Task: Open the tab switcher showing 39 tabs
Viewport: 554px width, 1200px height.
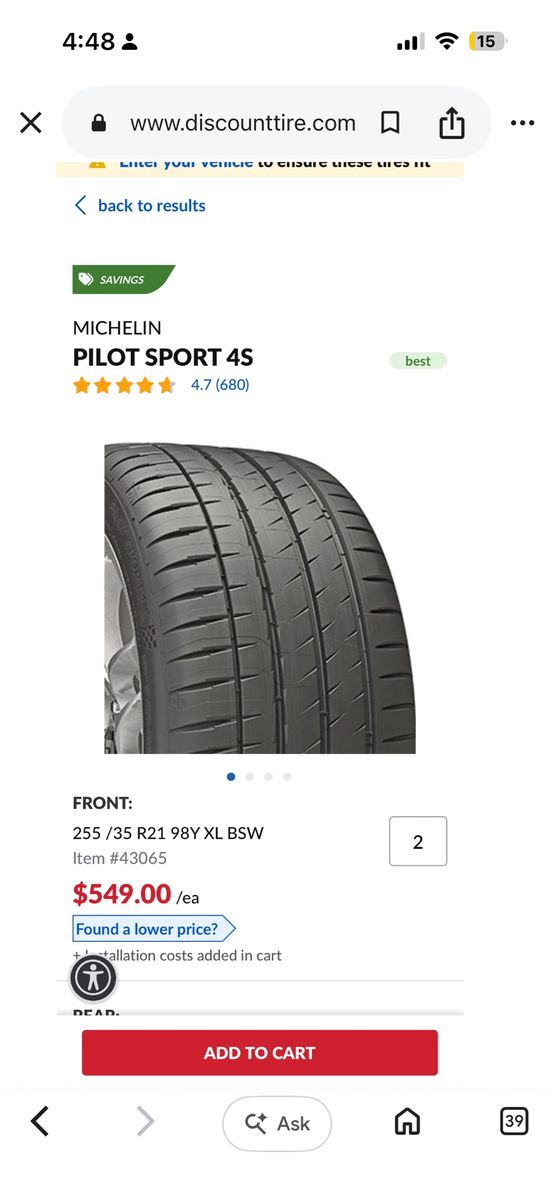Action: tap(514, 1122)
